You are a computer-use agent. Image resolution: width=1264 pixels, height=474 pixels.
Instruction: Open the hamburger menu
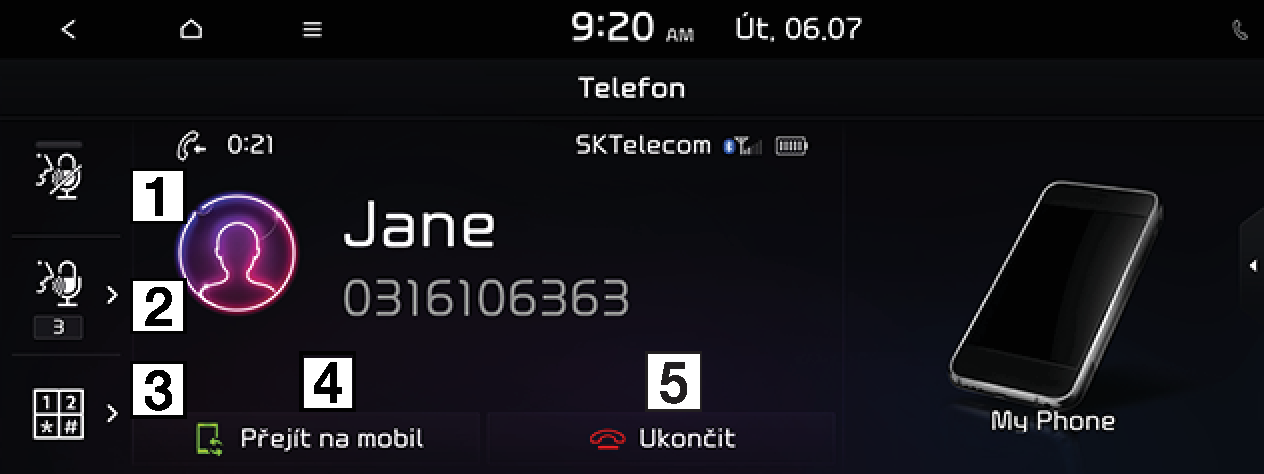pyautogui.click(x=313, y=30)
